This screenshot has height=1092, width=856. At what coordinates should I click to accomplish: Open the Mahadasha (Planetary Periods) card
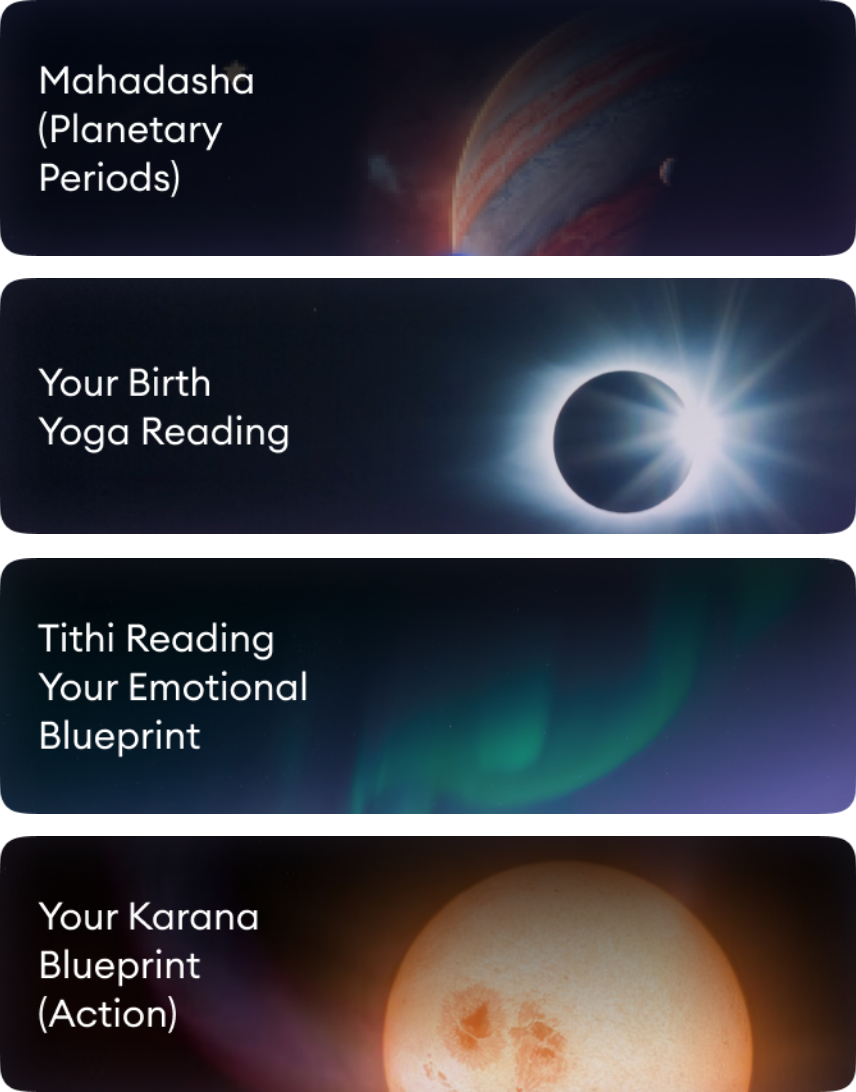[428, 128]
